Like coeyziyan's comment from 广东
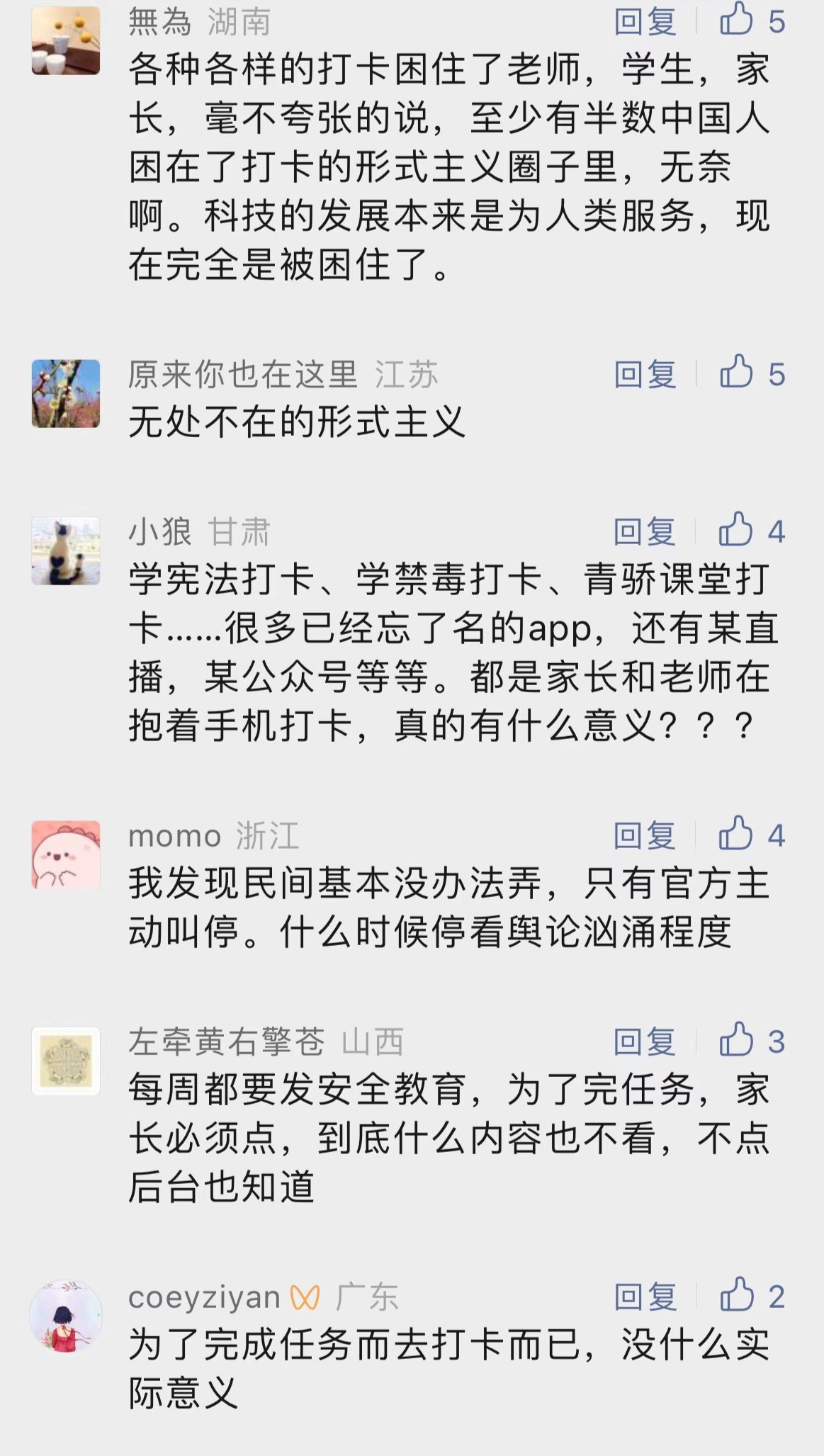The height and width of the screenshot is (1456, 824). tap(737, 1295)
